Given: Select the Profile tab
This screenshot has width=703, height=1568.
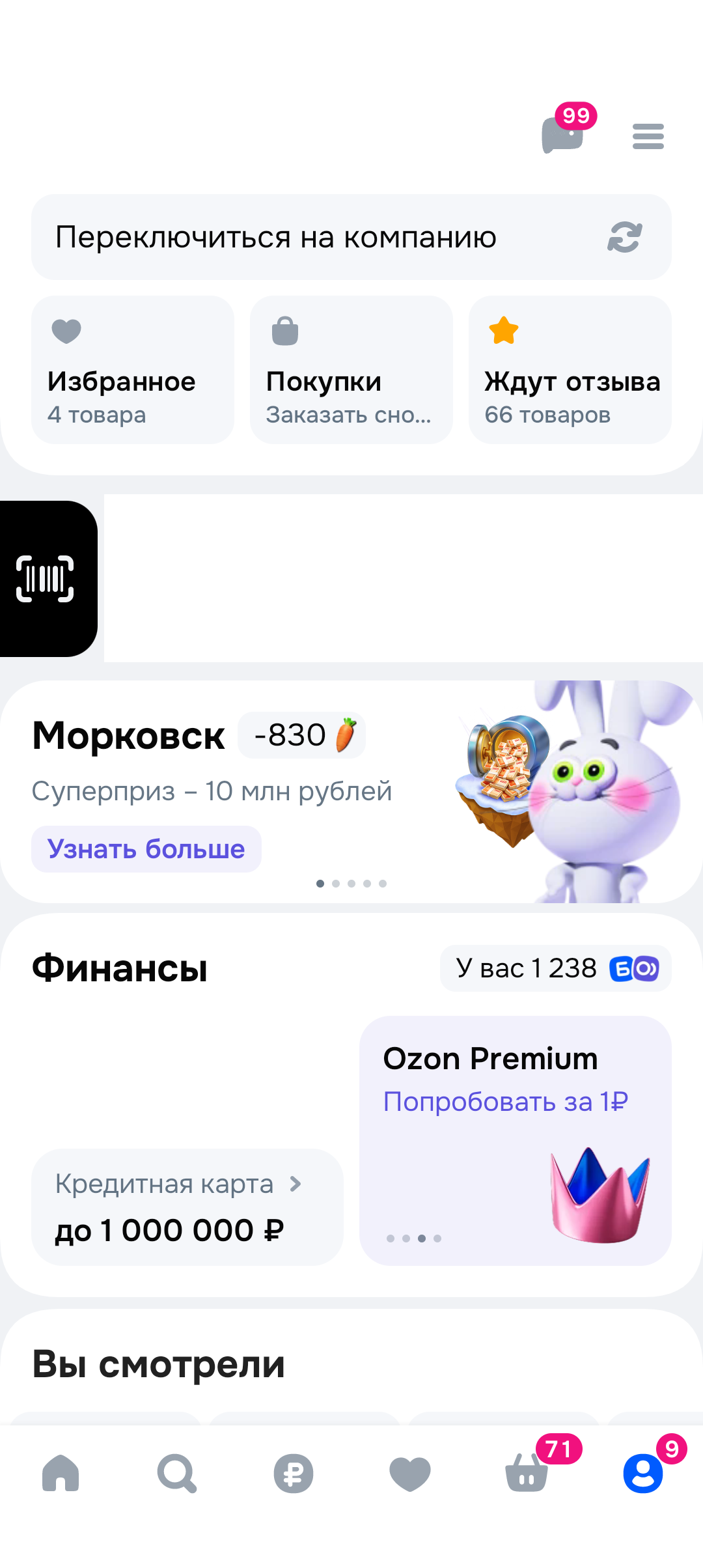Looking at the screenshot, I should tap(643, 1473).
